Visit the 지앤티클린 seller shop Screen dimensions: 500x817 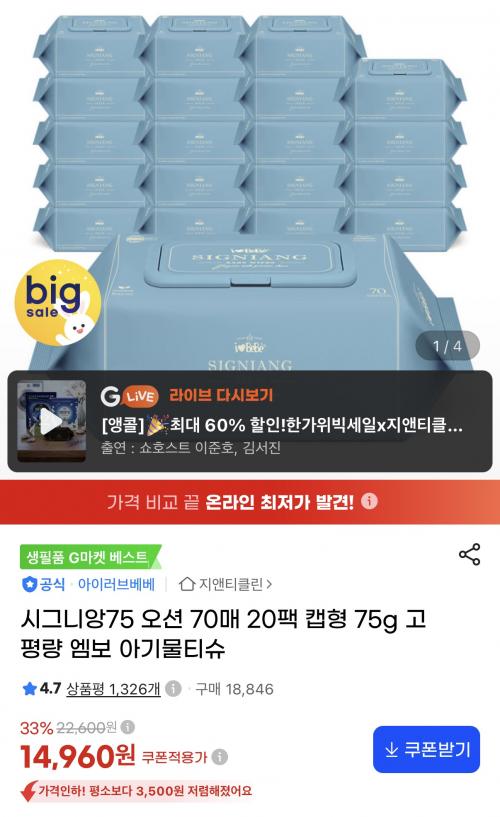click(x=225, y=584)
